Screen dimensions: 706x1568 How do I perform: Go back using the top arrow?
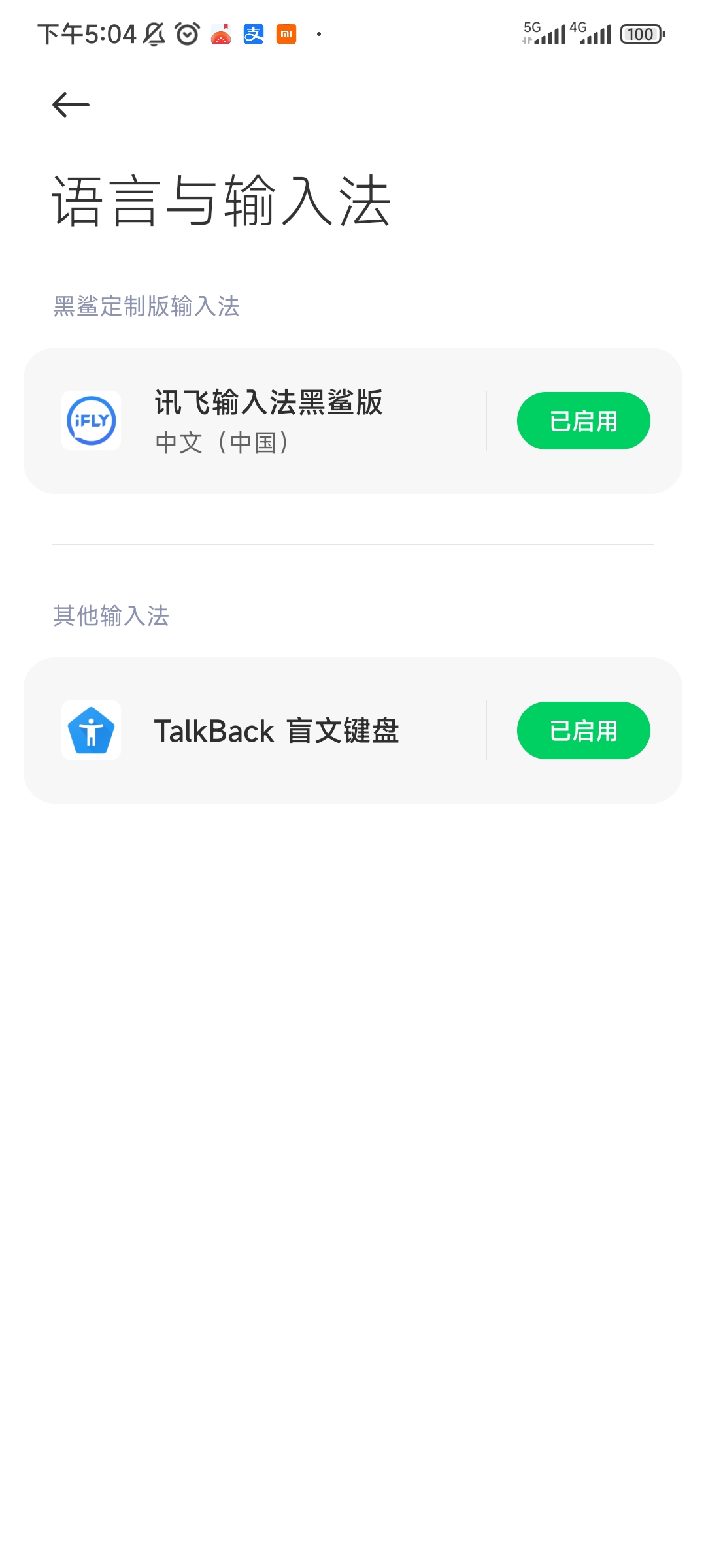pyautogui.click(x=71, y=105)
